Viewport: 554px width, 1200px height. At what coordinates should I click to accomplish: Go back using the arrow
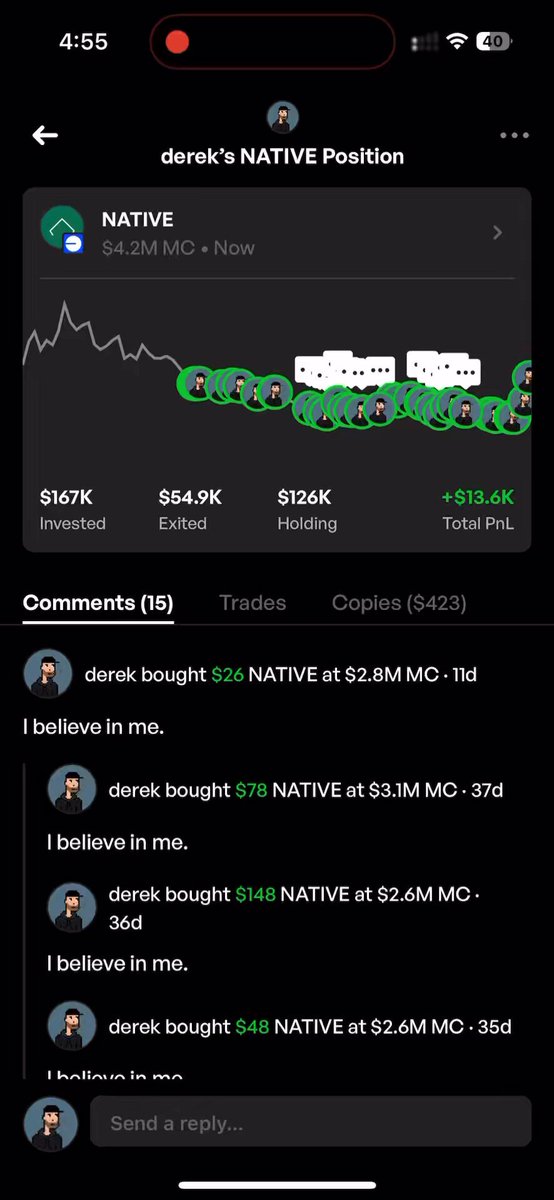point(45,136)
